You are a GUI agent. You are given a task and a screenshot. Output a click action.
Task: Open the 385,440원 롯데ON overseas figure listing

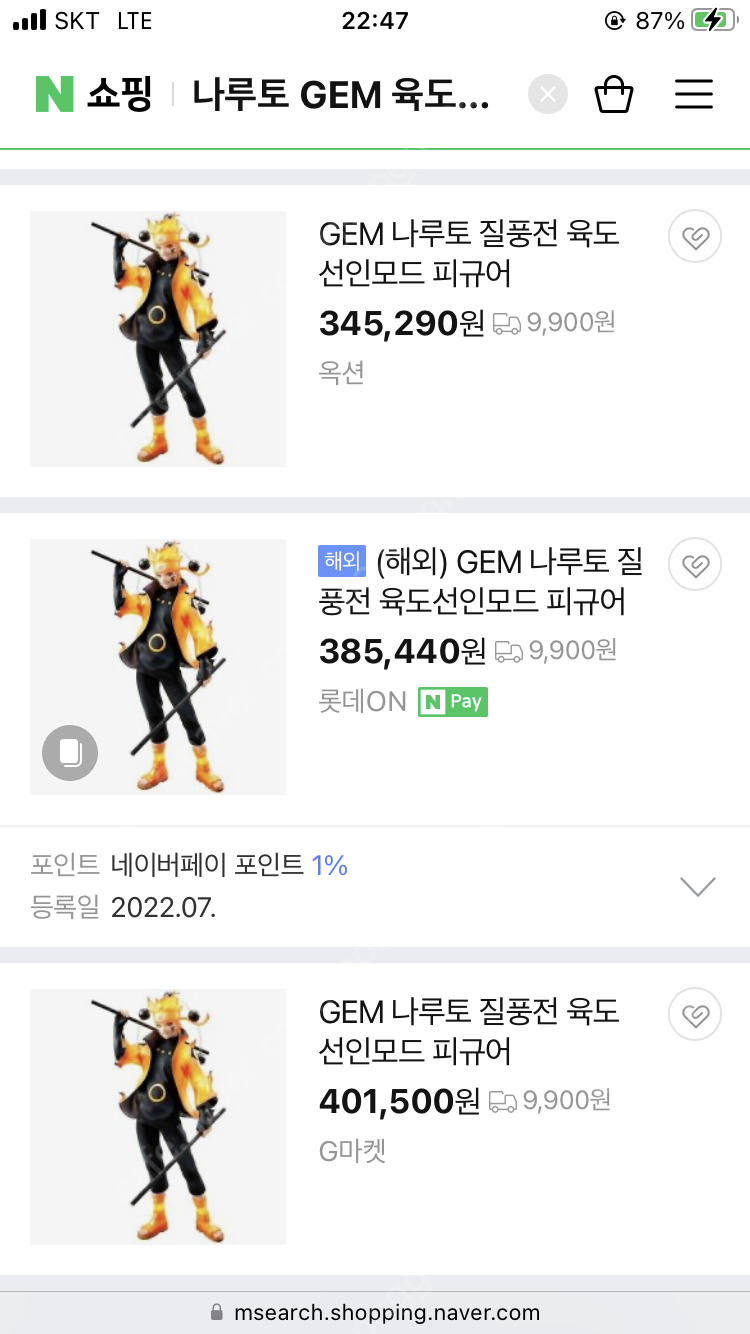click(x=480, y=582)
